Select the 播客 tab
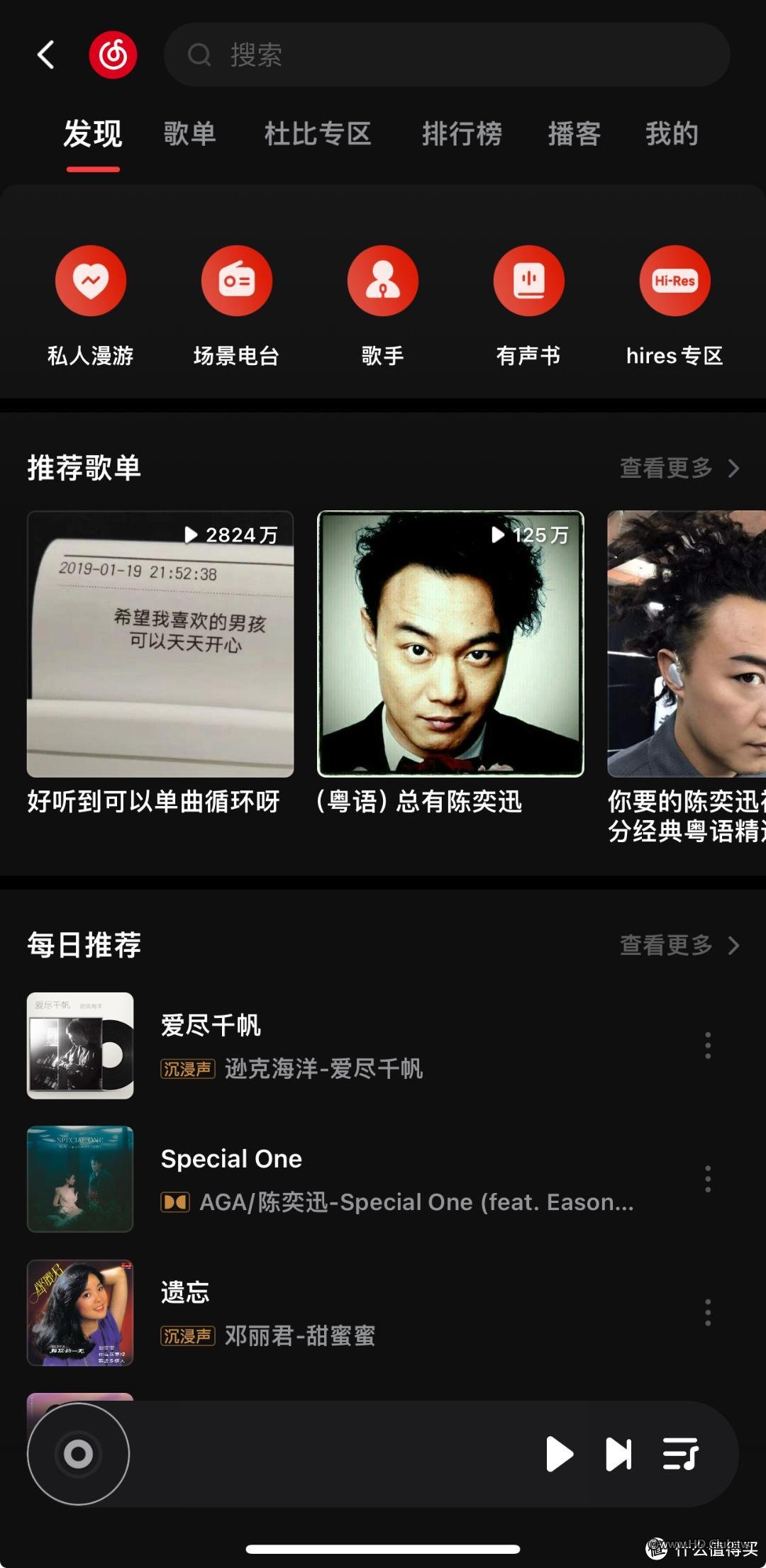 [574, 134]
